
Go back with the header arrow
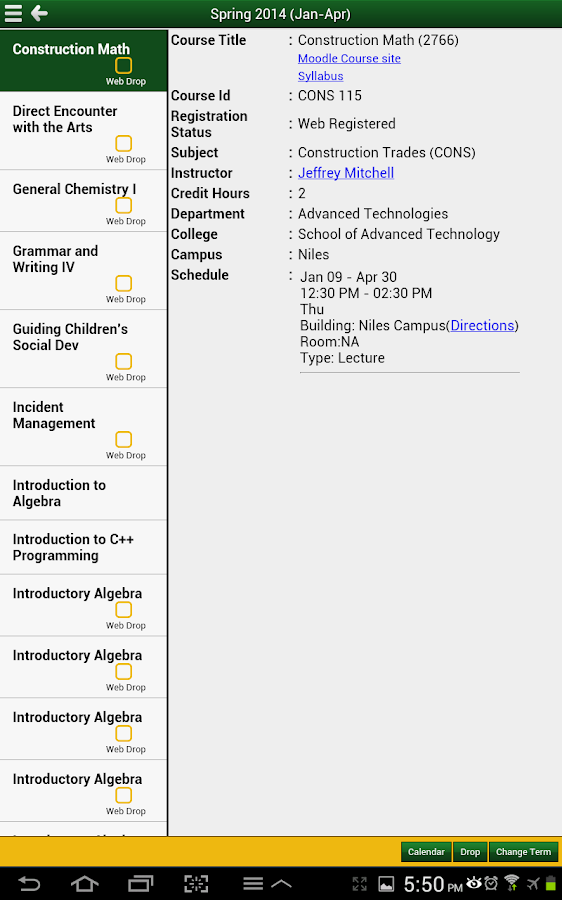(x=39, y=13)
